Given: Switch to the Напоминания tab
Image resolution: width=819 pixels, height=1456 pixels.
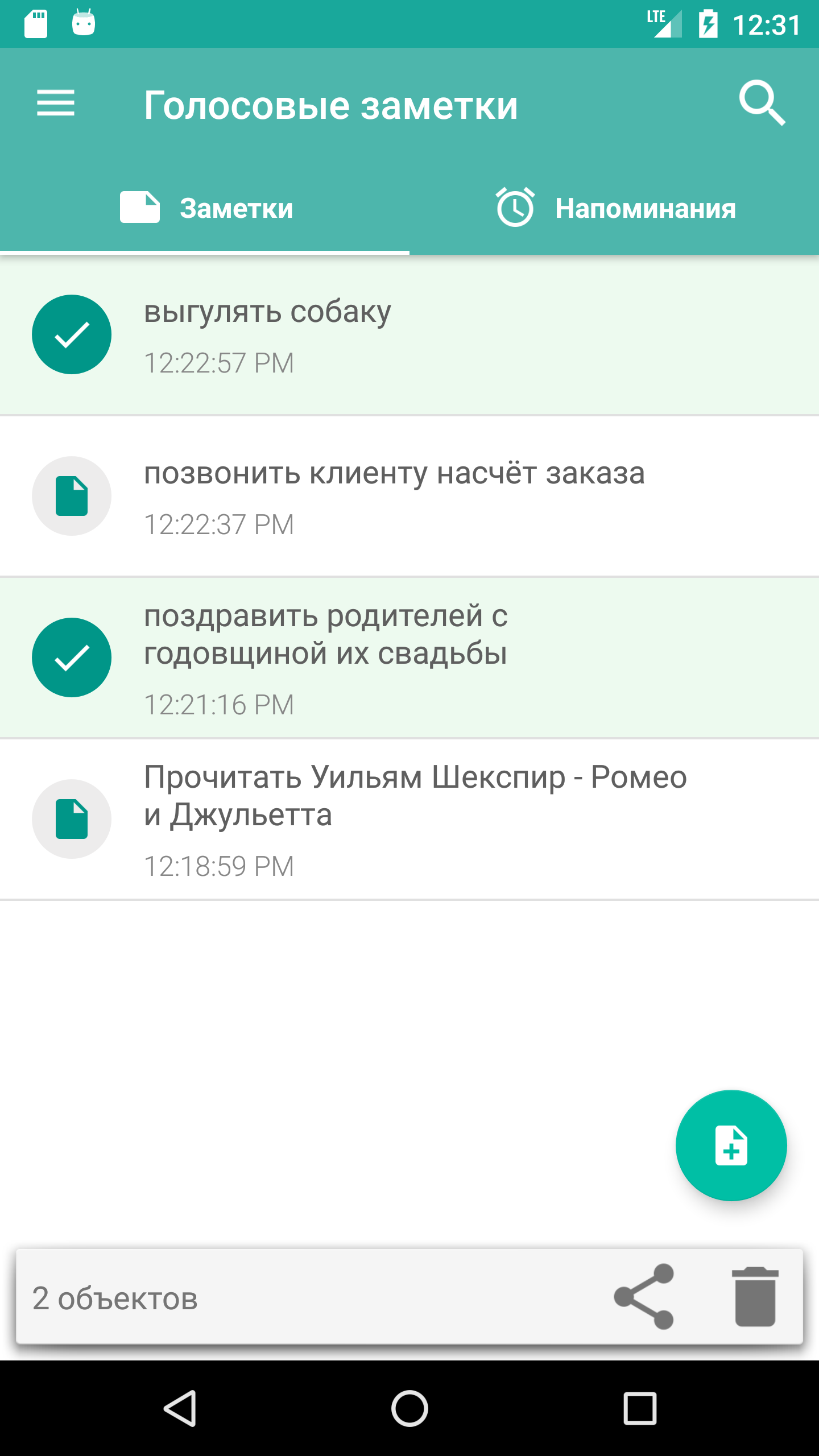Looking at the screenshot, I should pyautogui.click(x=615, y=208).
